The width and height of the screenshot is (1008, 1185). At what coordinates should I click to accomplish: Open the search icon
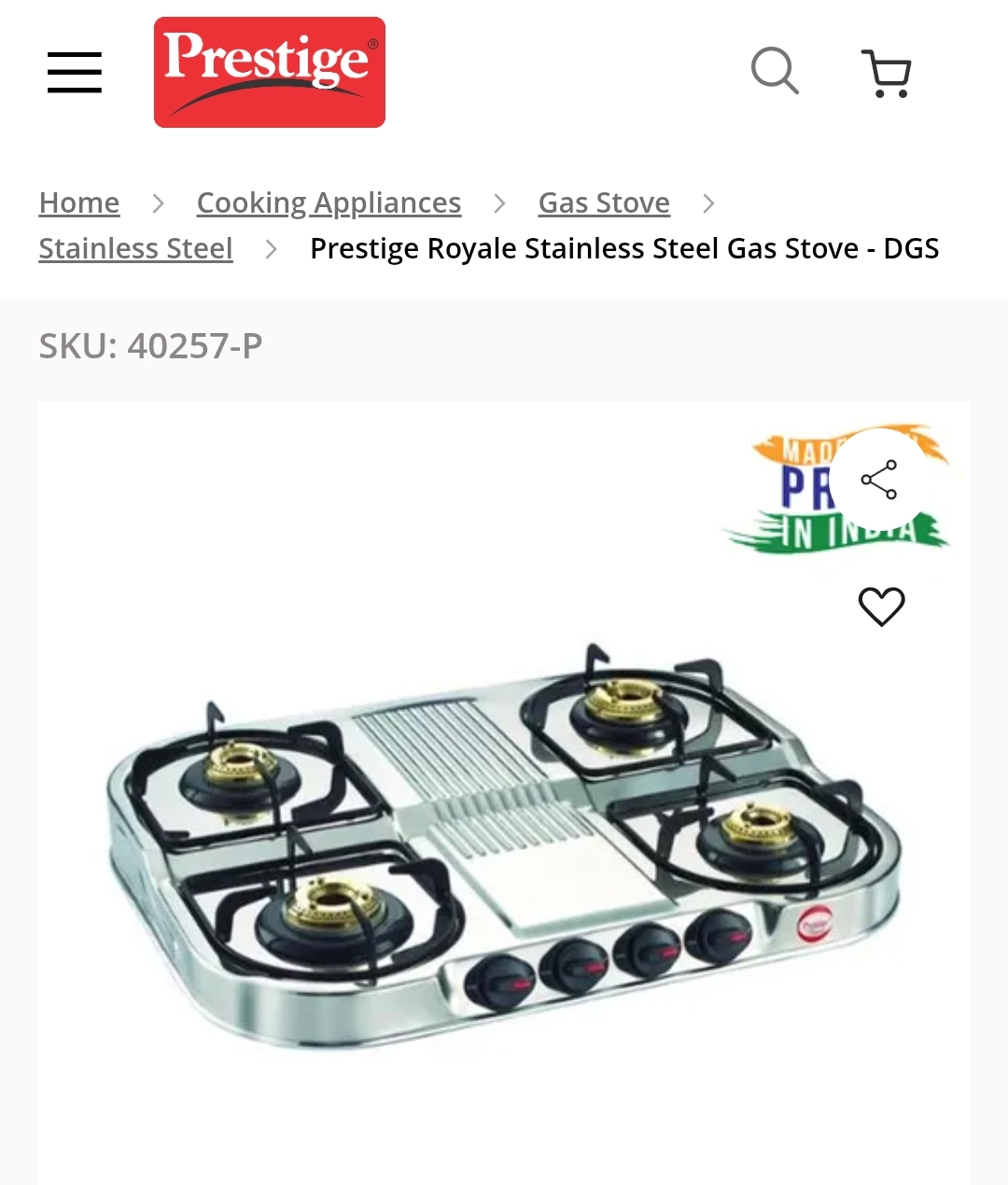coord(775,71)
